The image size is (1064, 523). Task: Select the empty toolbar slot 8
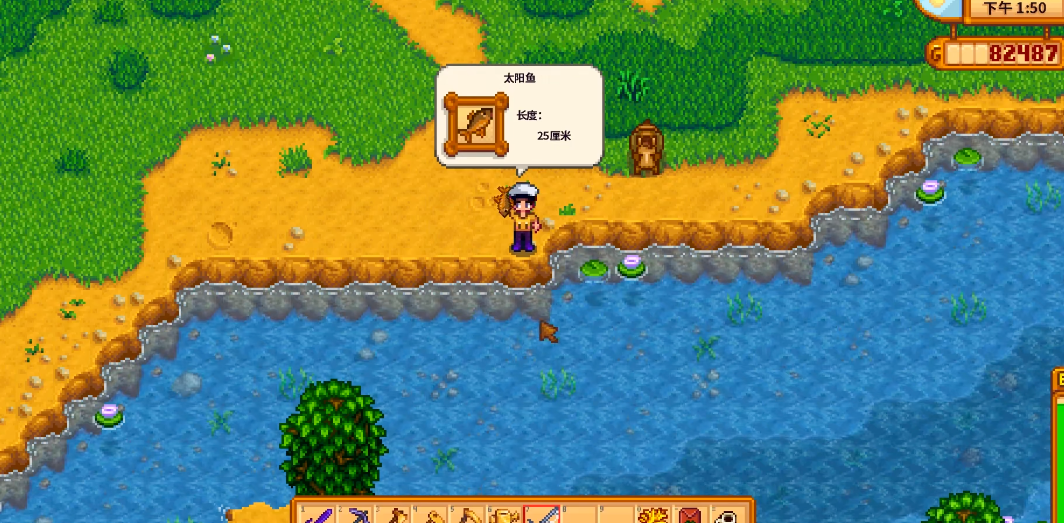pyautogui.click(x=578, y=516)
